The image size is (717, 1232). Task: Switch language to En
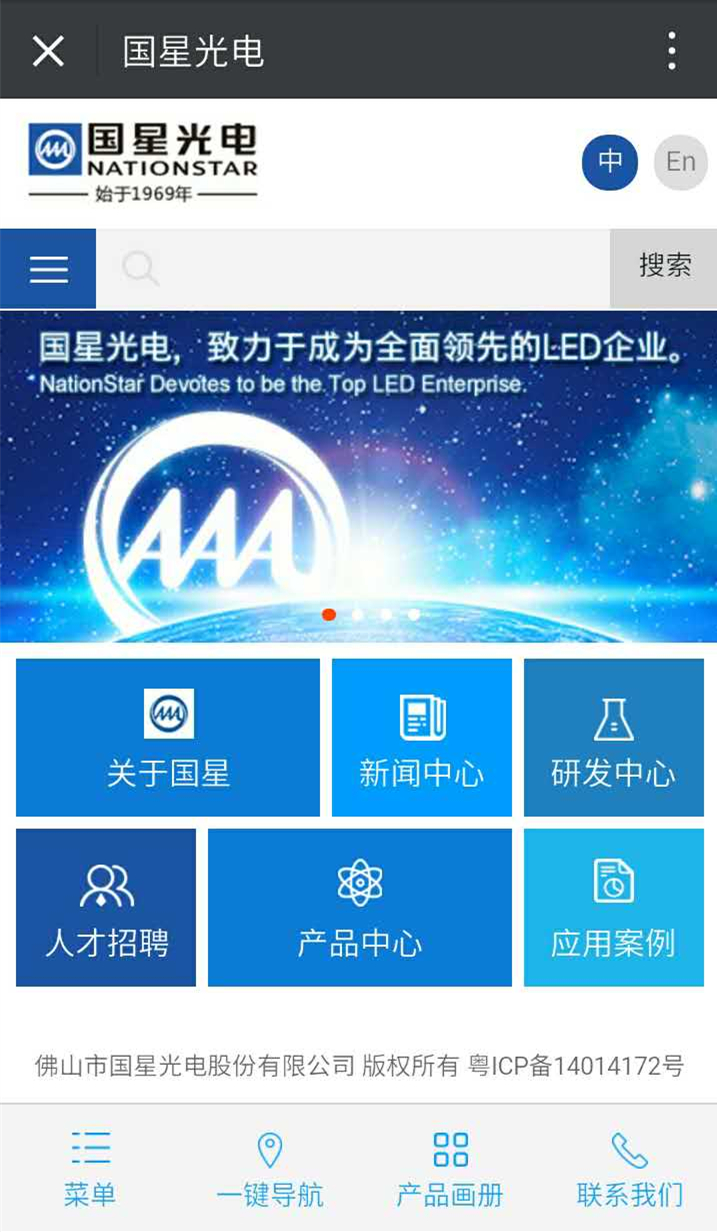click(x=681, y=162)
